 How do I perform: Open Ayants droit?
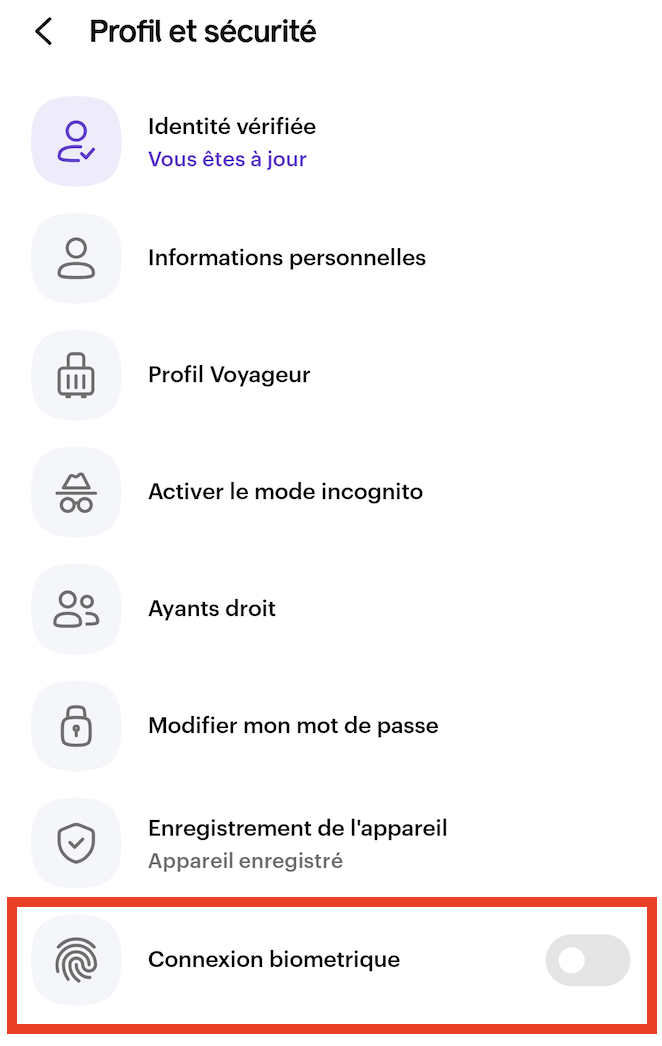point(212,609)
